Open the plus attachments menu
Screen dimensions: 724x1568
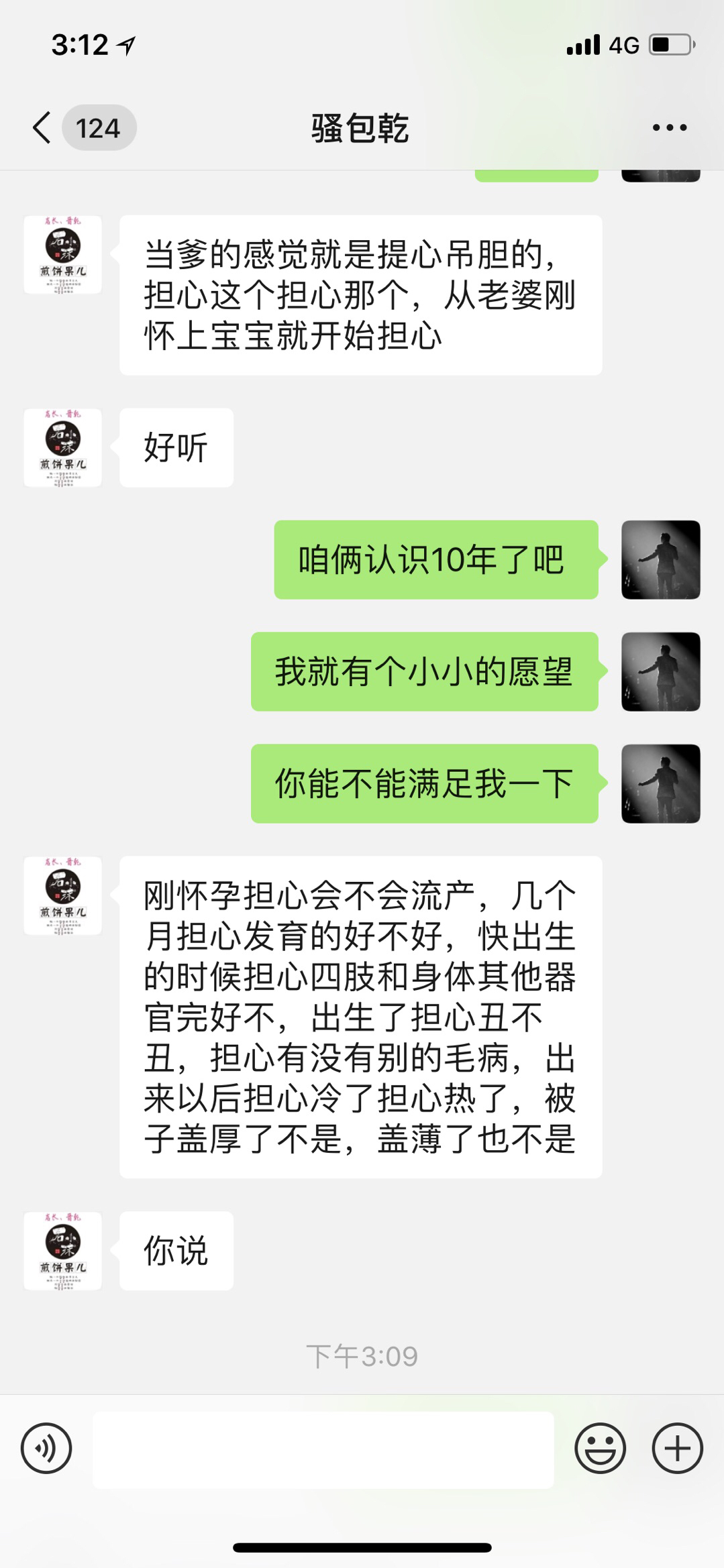tap(677, 1449)
